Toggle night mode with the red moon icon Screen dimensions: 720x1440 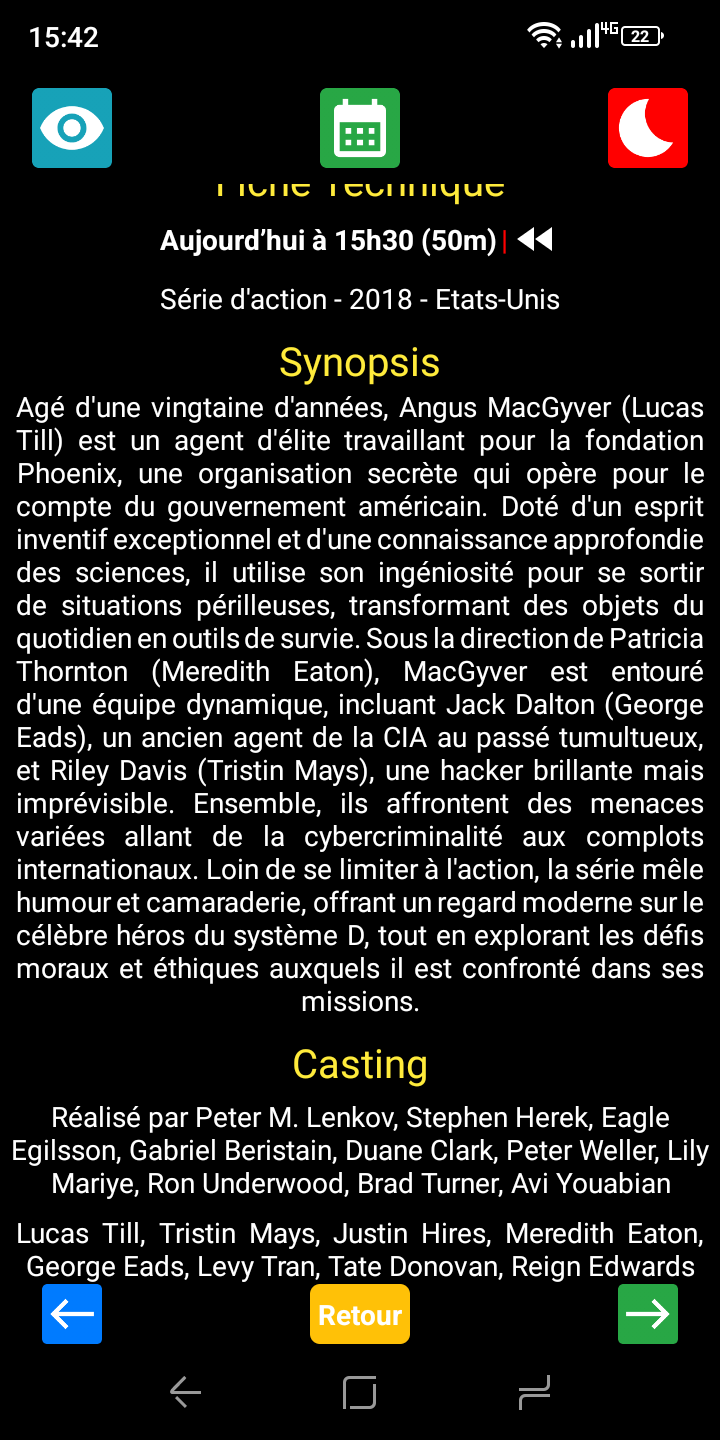[648, 128]
